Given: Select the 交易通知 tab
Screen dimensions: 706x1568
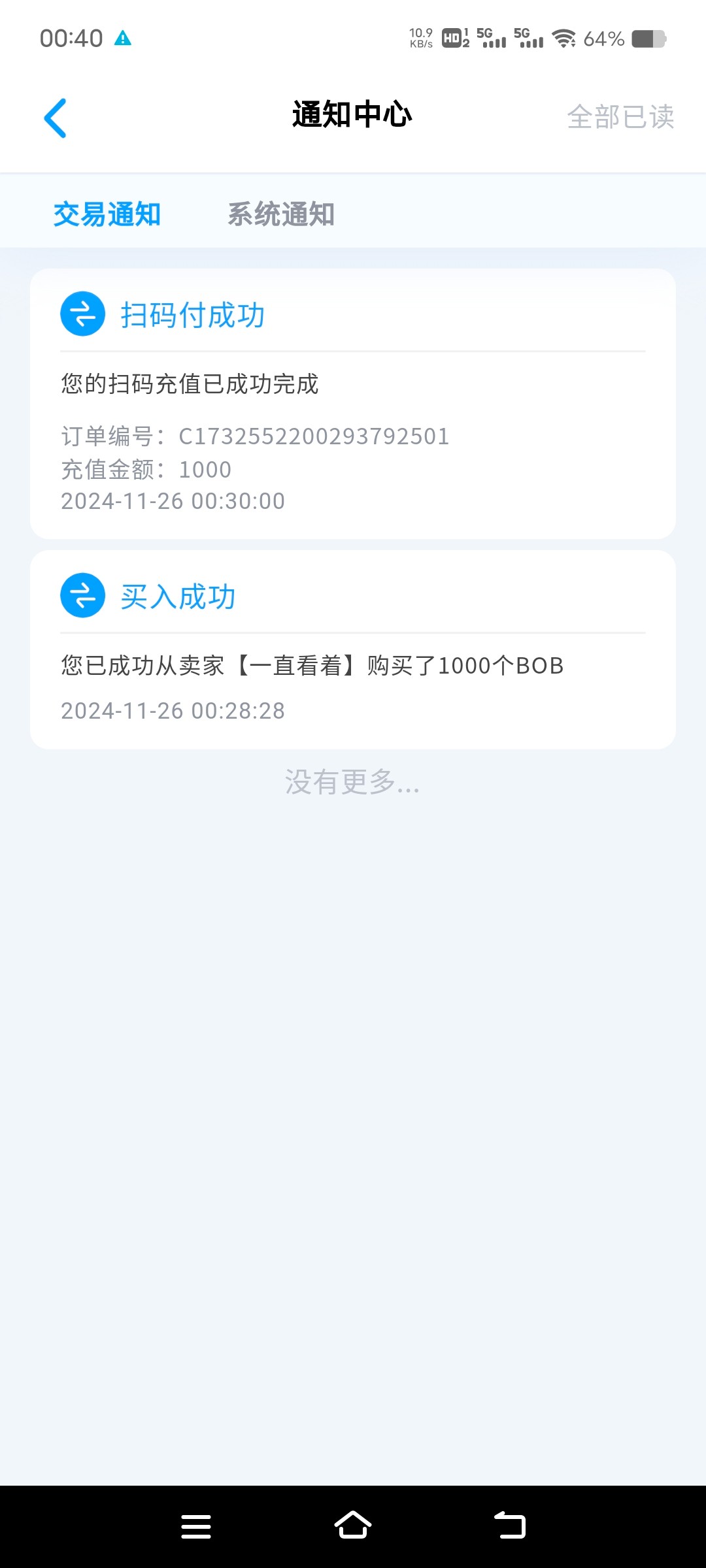Looking at the screenshot, I should (107, 214).
